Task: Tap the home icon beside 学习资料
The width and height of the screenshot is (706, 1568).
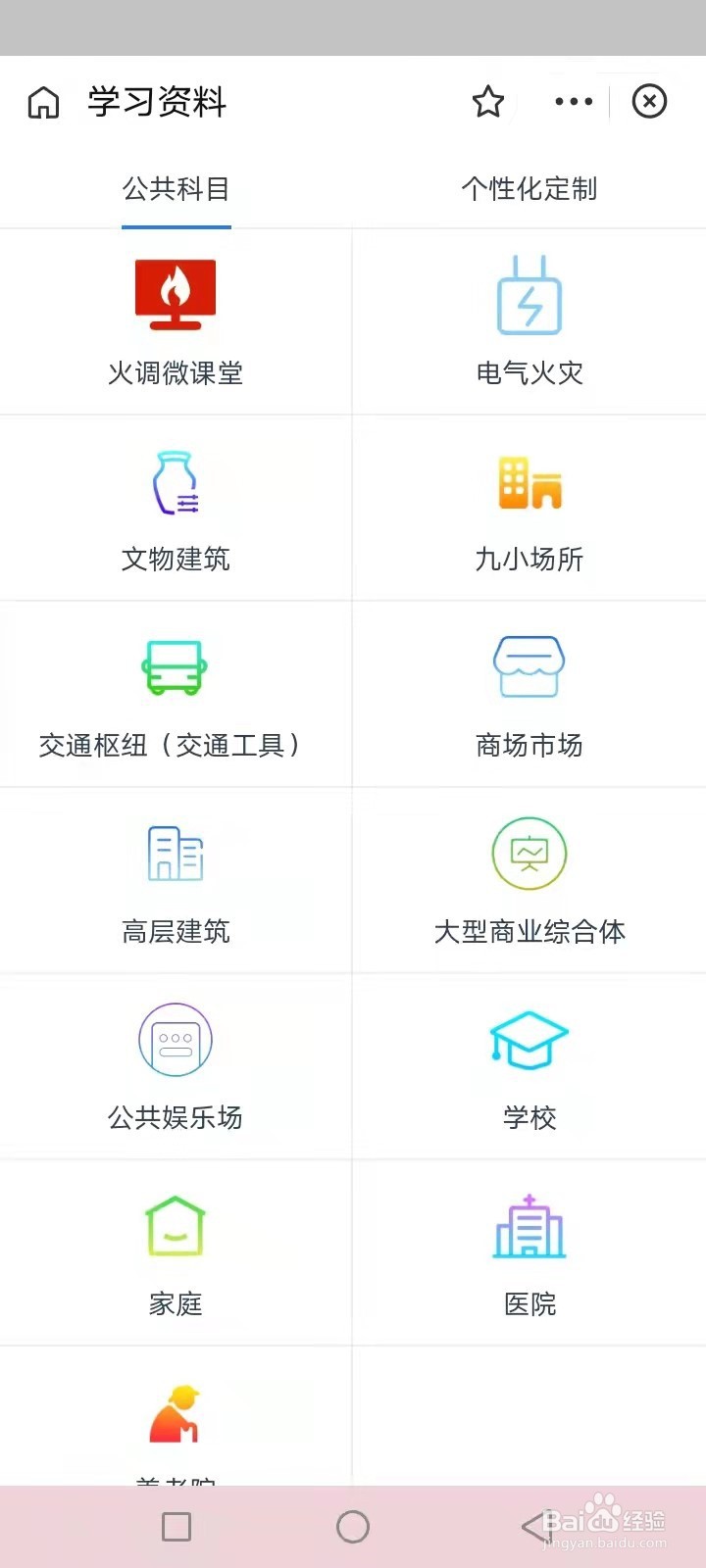Action: (x=43, y=102)
